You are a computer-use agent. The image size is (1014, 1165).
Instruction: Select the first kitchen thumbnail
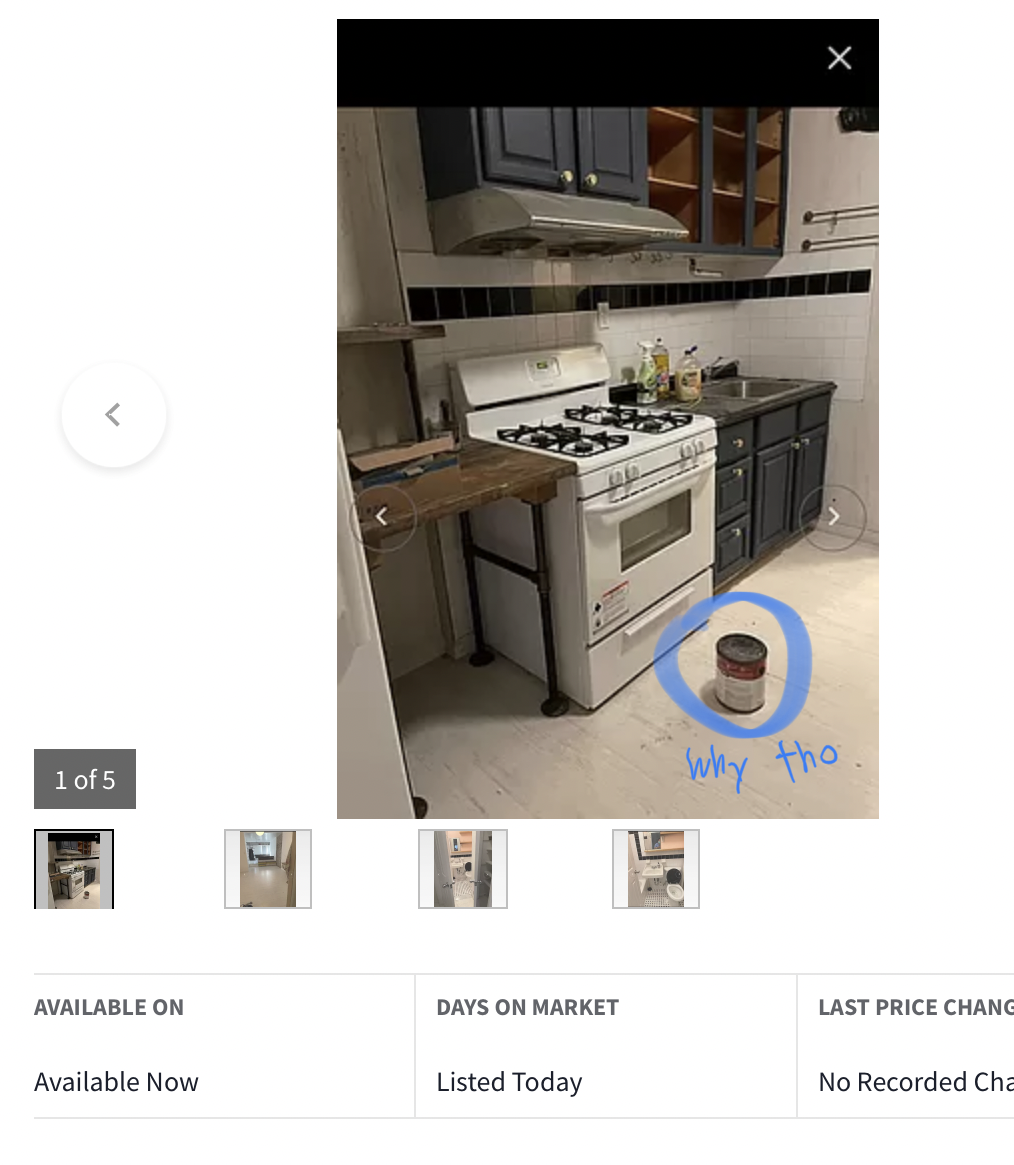[74, 868]
